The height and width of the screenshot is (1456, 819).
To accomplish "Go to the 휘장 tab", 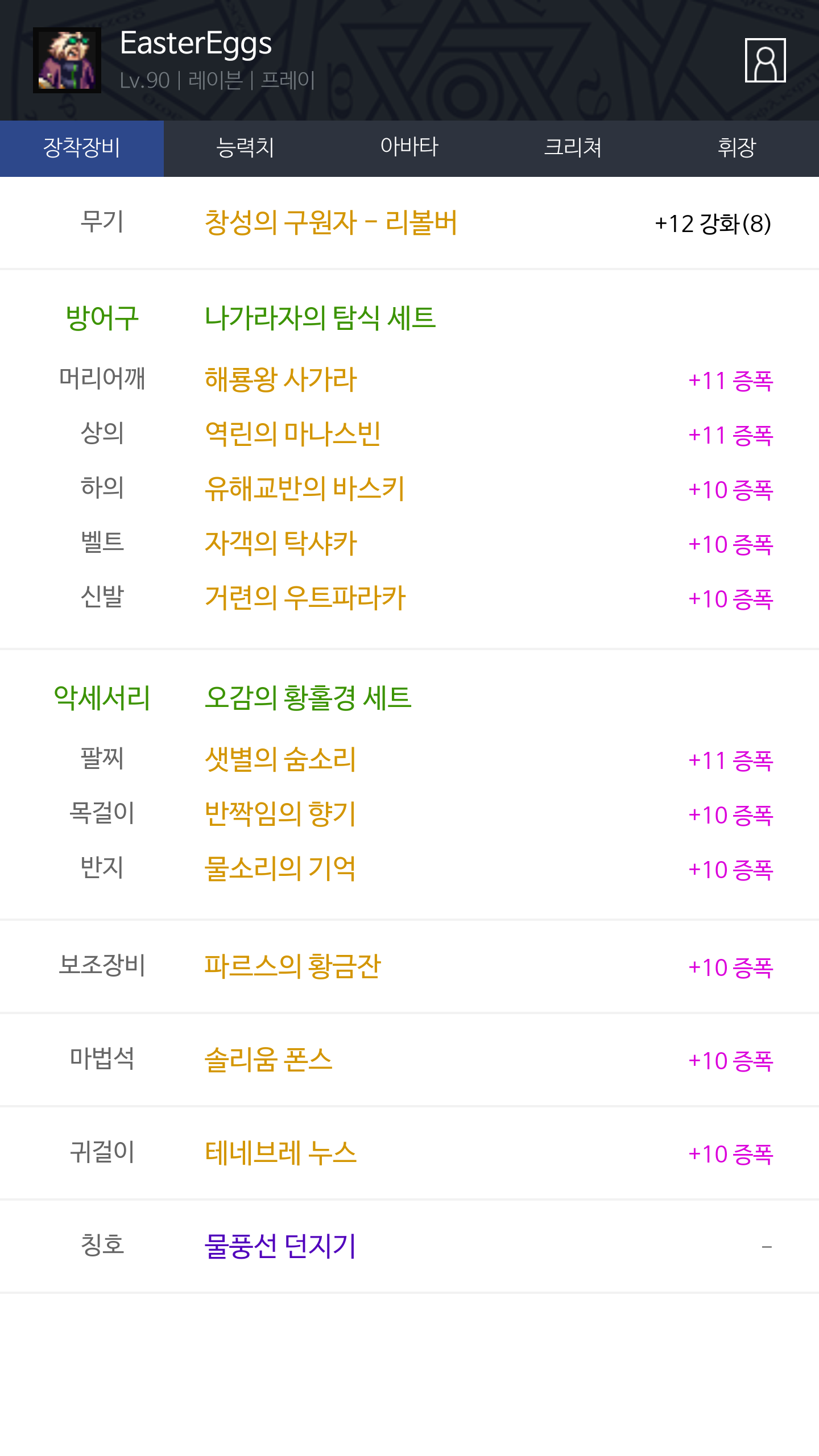I will 737,148.
